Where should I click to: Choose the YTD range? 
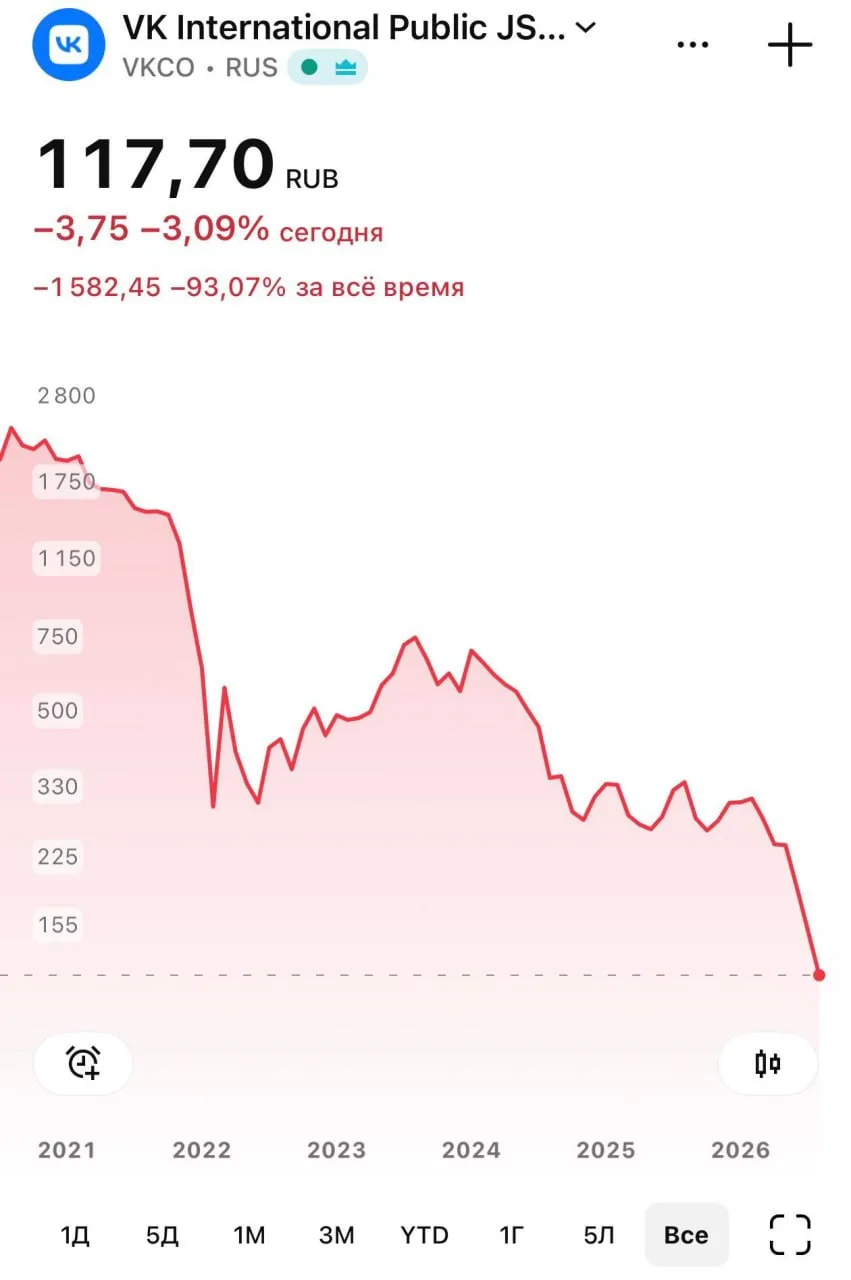[425, 1235]
